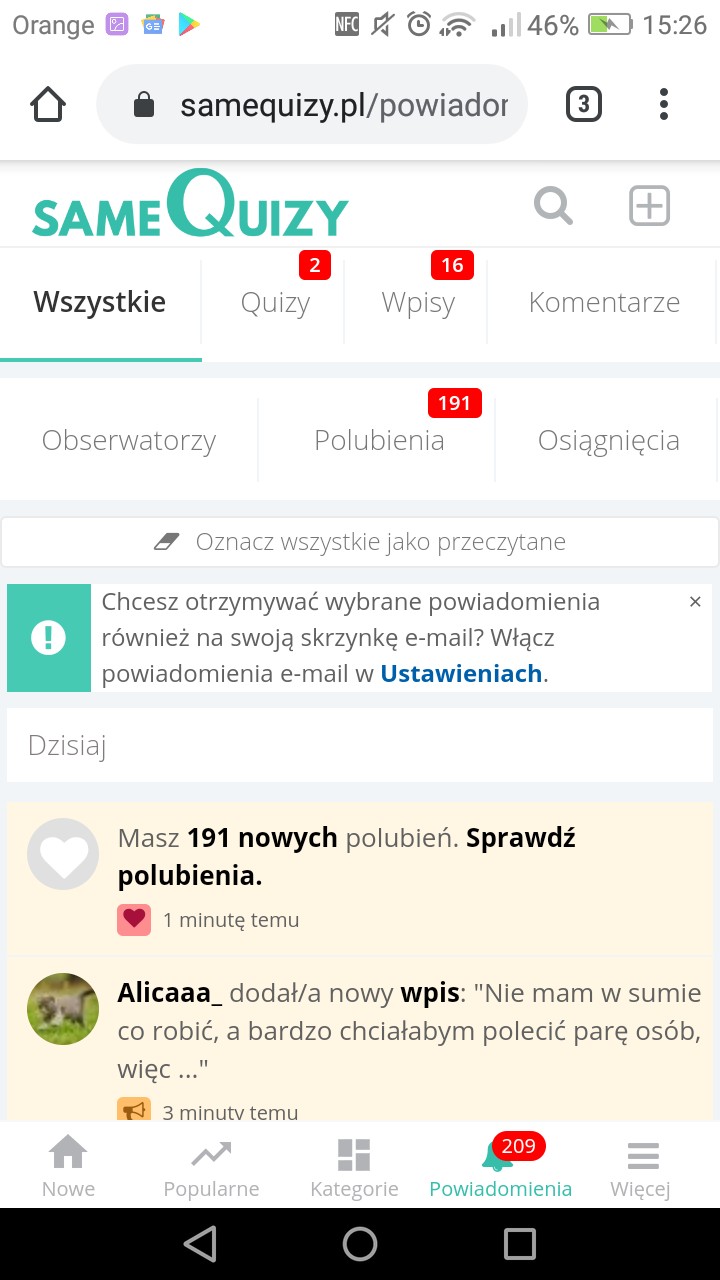
Task: Open the Ustawieniach link
Action: [x=461, y=674]
